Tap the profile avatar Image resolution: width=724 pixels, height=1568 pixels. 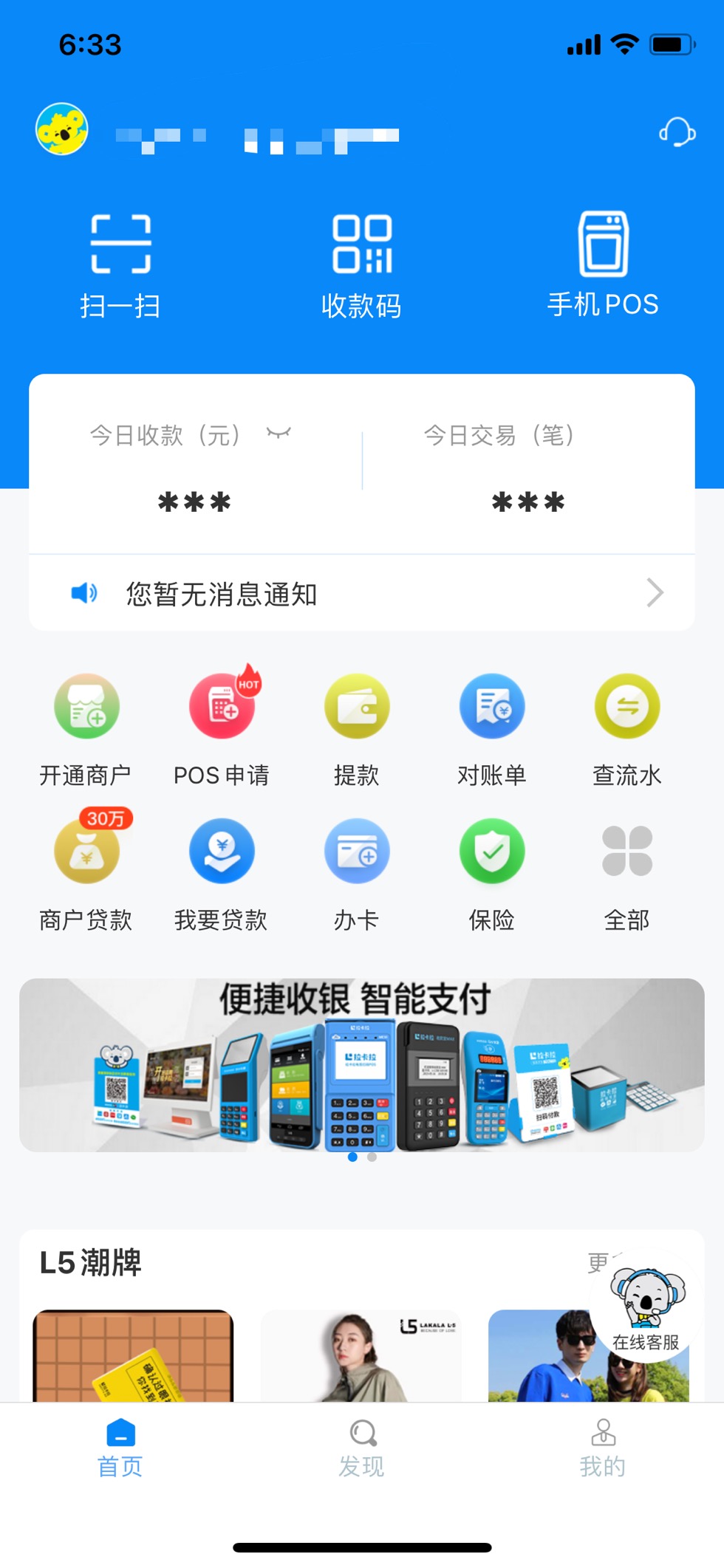click(x=62, y=129)
